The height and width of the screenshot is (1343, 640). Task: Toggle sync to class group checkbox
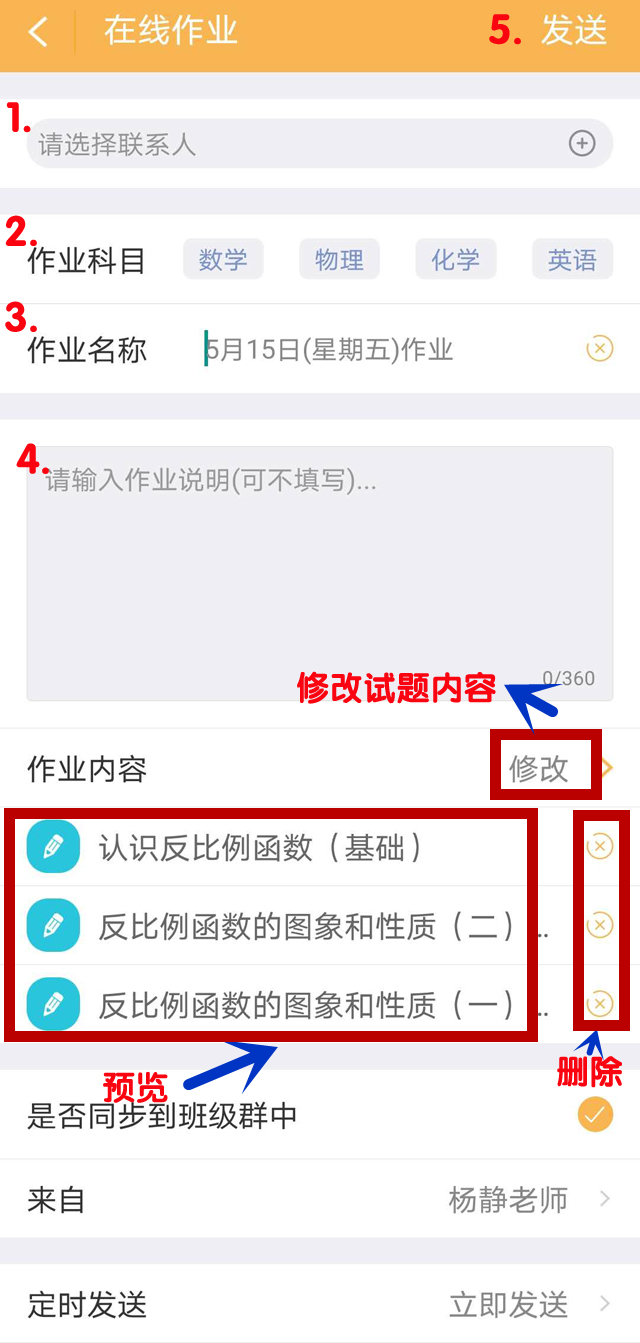point(596,1115)
